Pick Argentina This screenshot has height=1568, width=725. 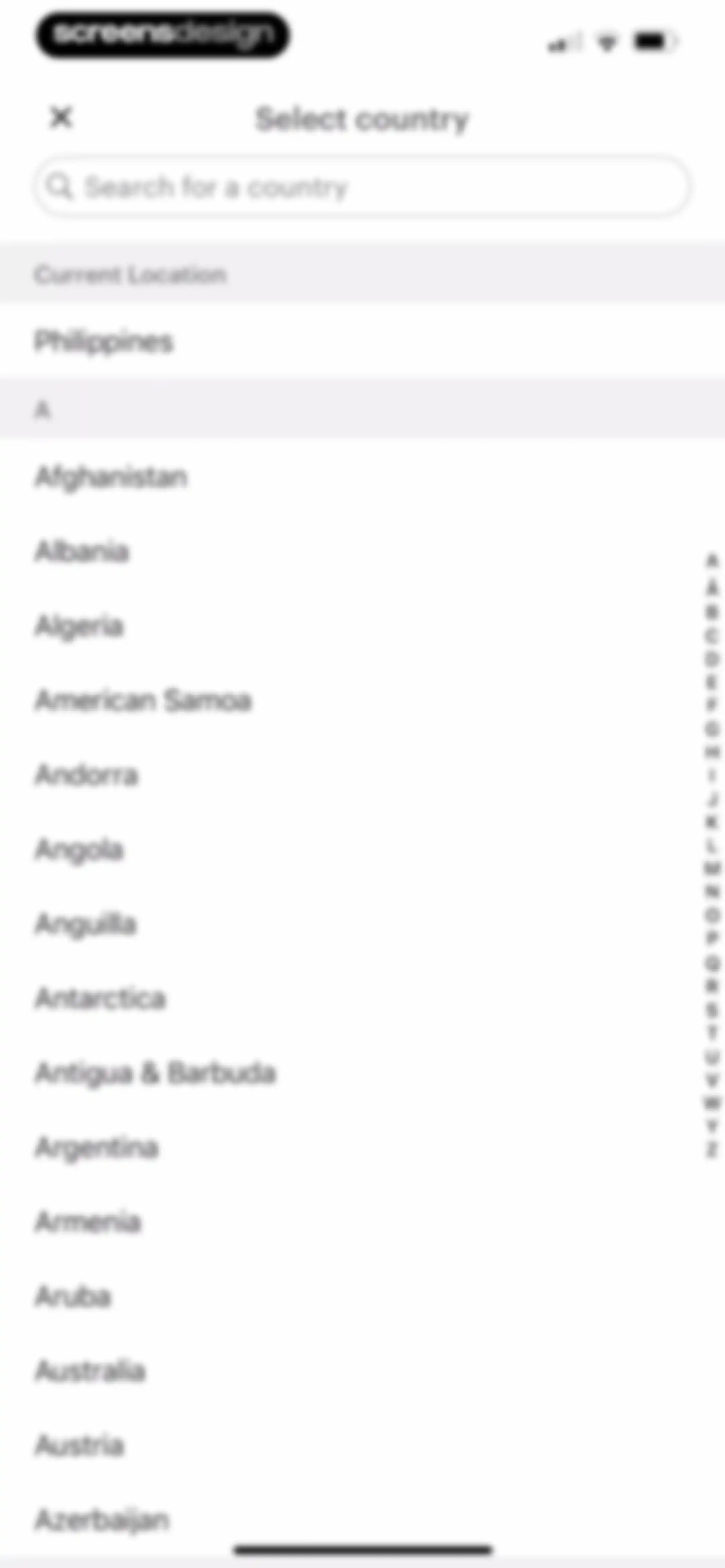362,1147
